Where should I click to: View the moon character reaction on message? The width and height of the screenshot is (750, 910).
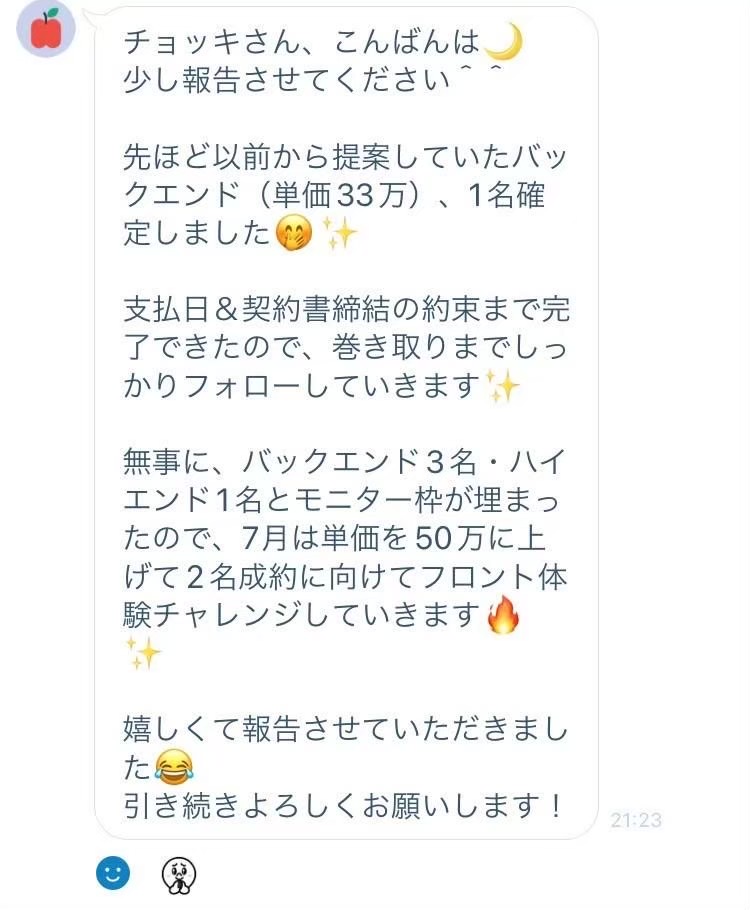[179, 875]
